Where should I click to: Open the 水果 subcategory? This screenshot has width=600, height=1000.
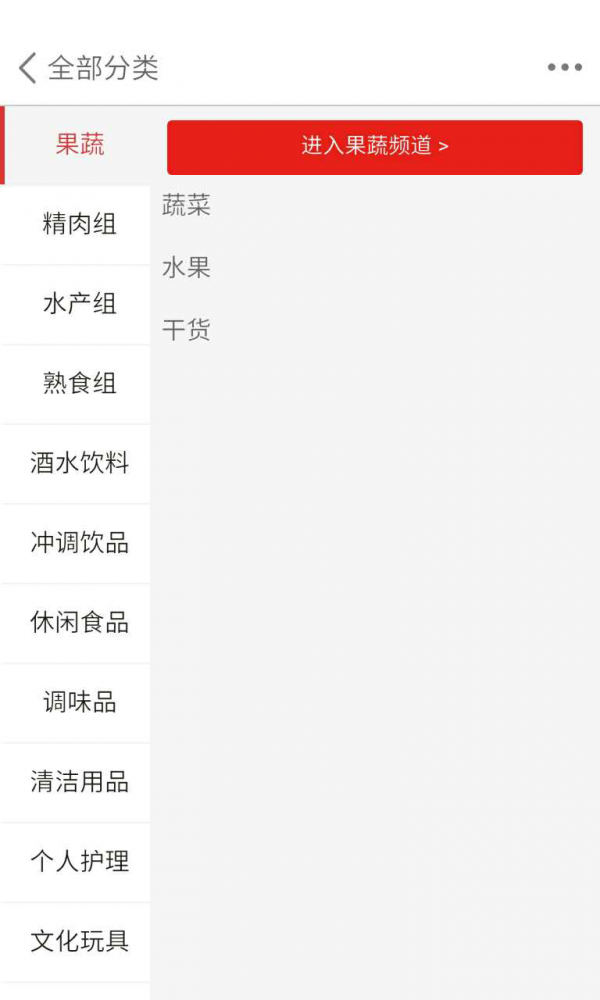click(187, 268)
